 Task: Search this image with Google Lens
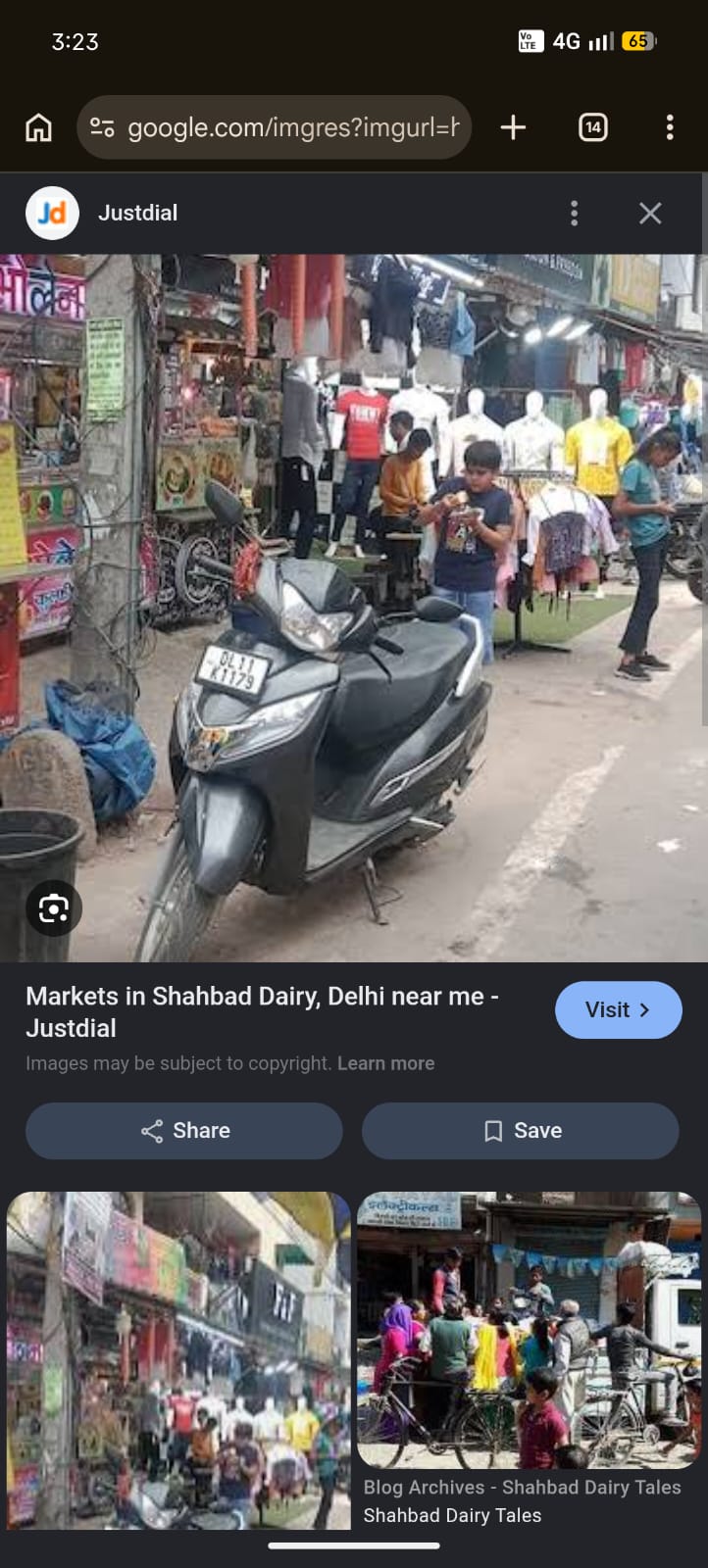pos(54,908)
